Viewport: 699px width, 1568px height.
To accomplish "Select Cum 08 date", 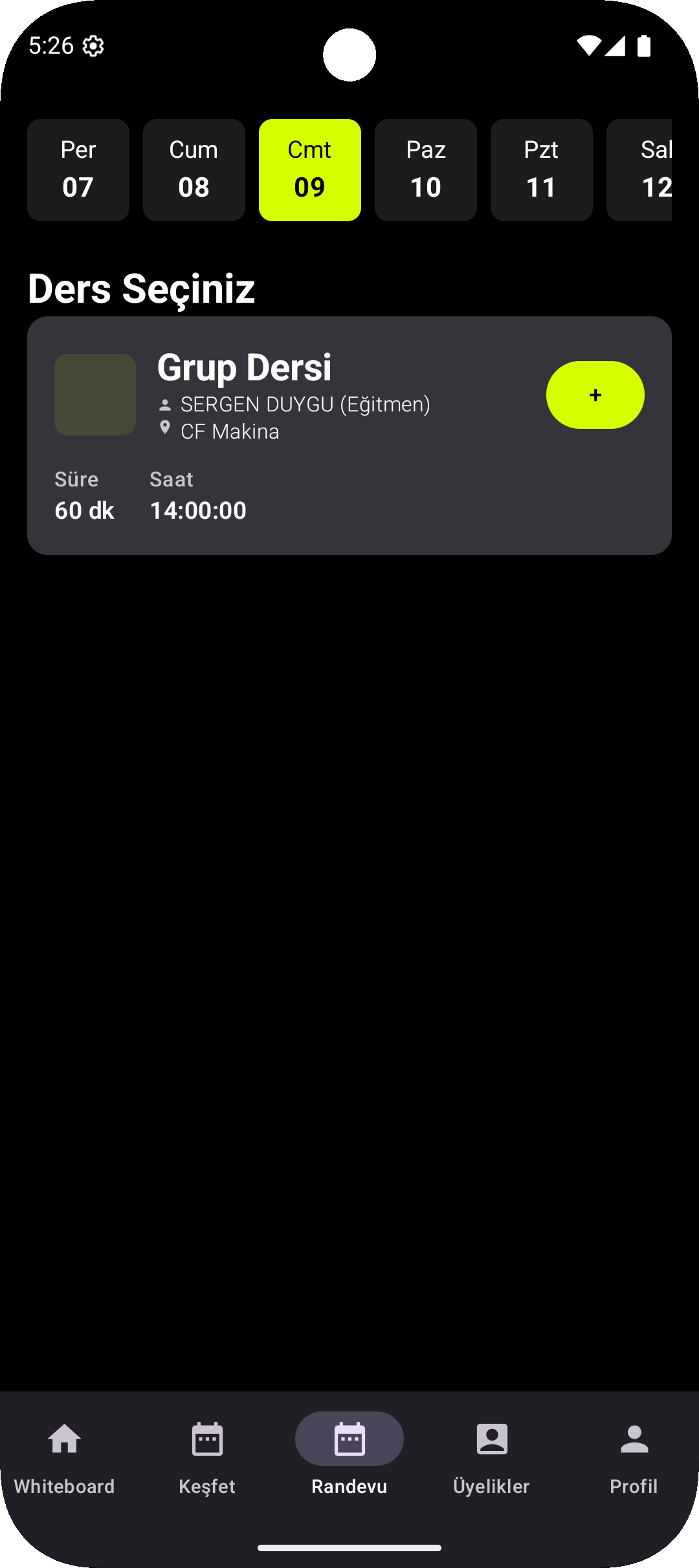I will pos(194,169).
